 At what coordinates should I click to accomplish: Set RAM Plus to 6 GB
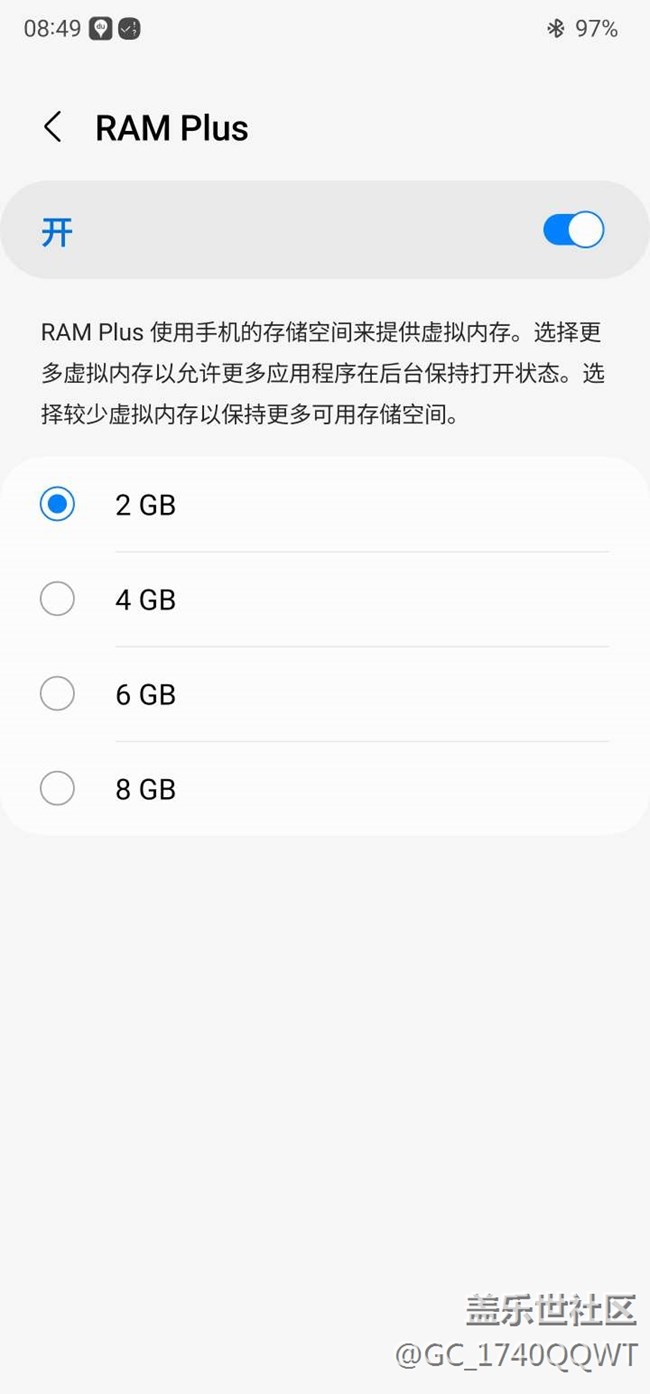click(x=58, y=694)
